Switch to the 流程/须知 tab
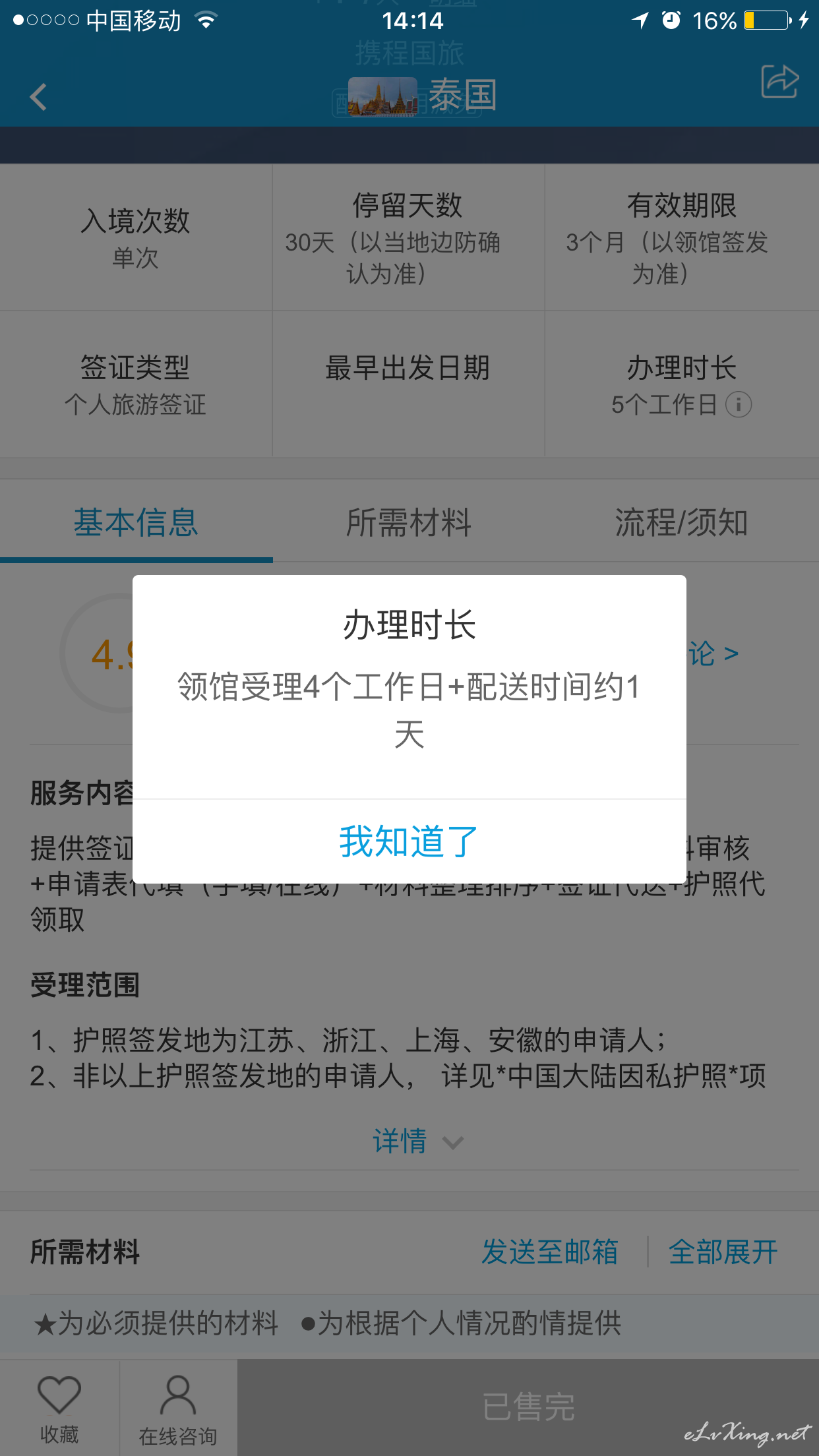 (x=681, y=522)
